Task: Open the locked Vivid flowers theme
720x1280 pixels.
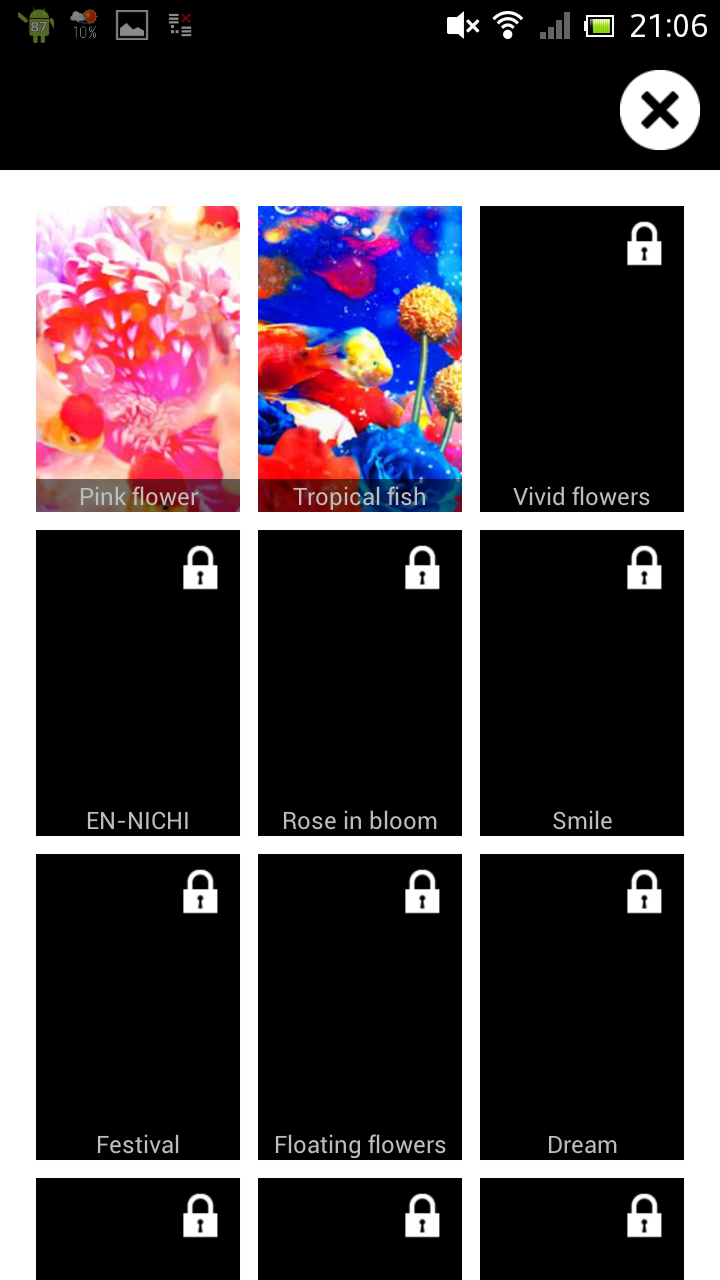Action: tap(582, 358)
